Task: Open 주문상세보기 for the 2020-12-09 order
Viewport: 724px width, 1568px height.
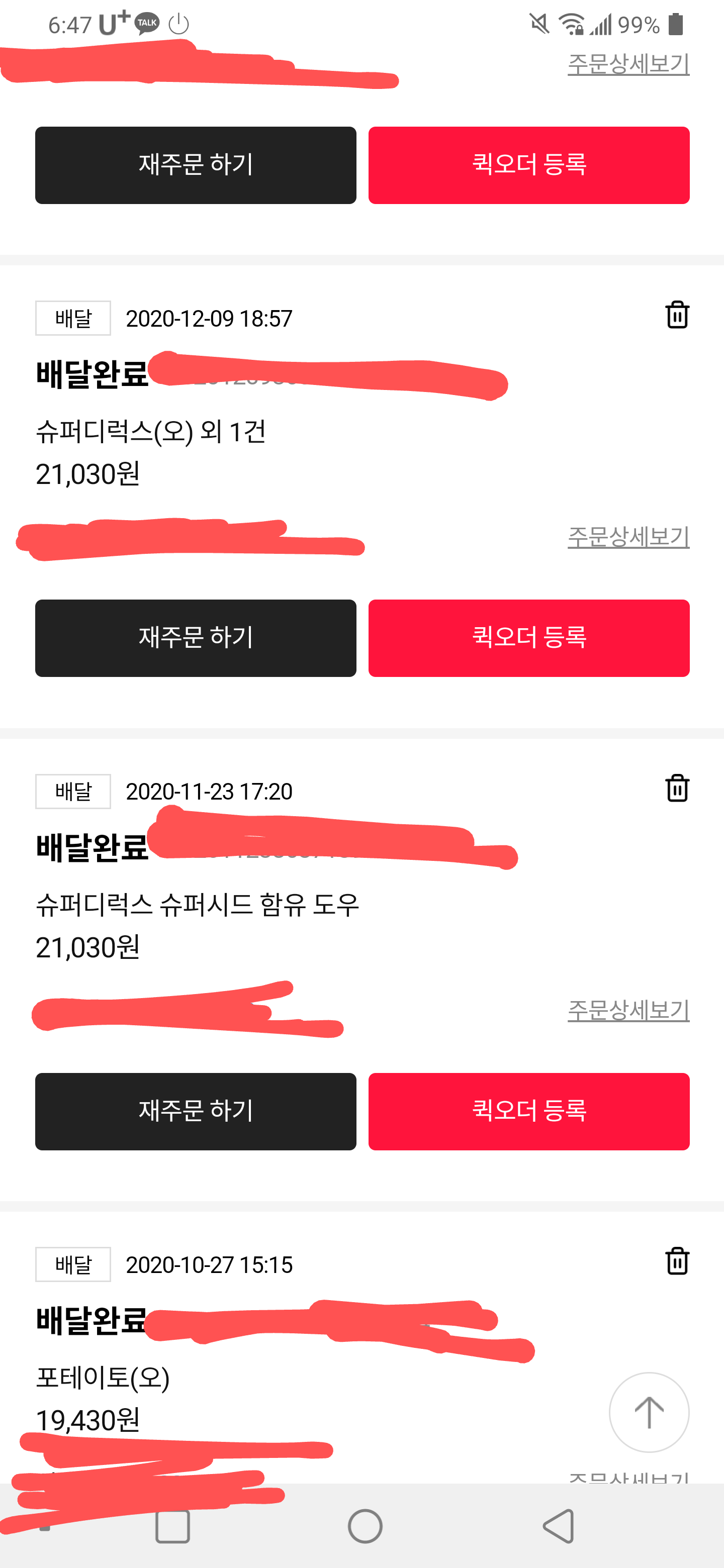Action: pos(628,537)
